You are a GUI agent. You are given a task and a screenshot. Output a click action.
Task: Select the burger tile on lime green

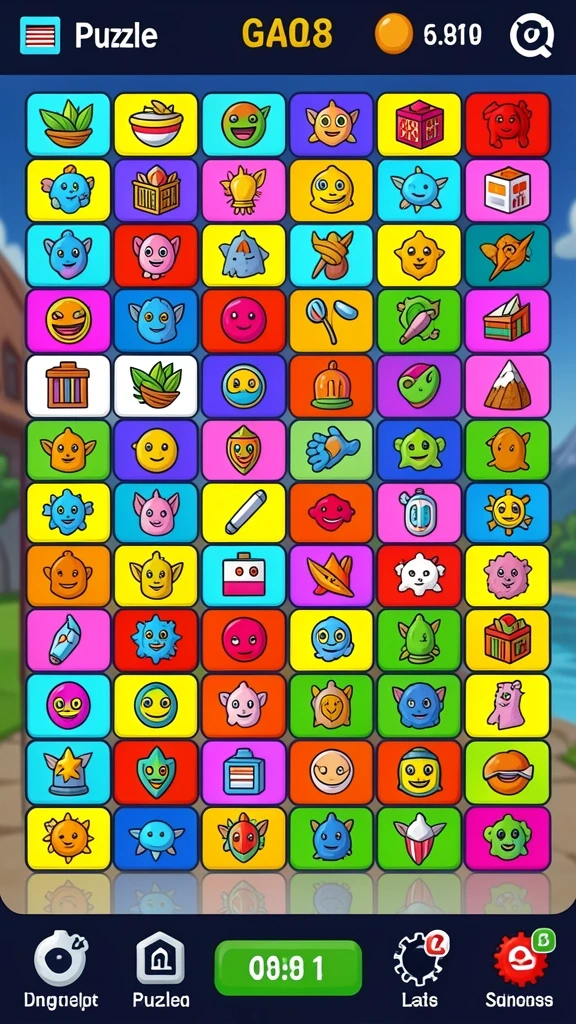tap(507, 772)
